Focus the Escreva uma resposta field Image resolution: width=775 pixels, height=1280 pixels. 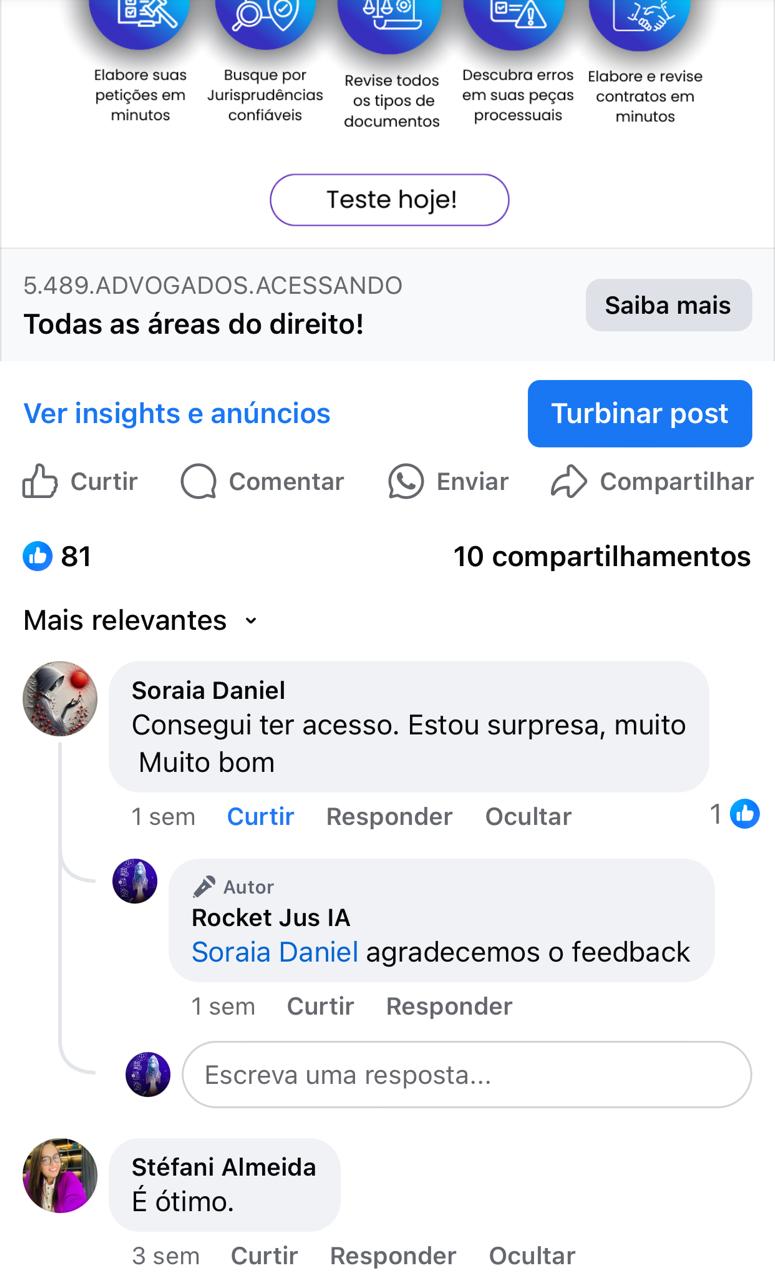pyautogui.click(x=466, y=1075)
